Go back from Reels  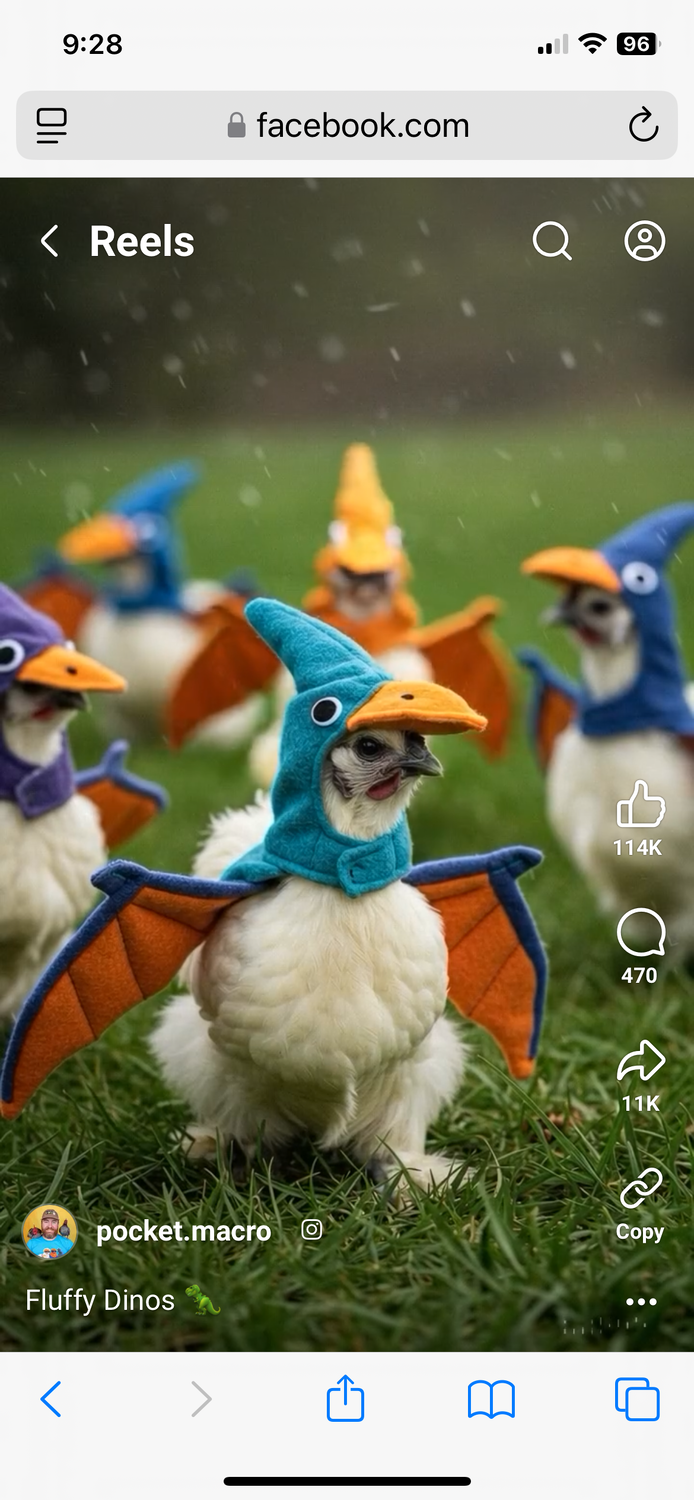pyautogui.click(x=49, y=241)
